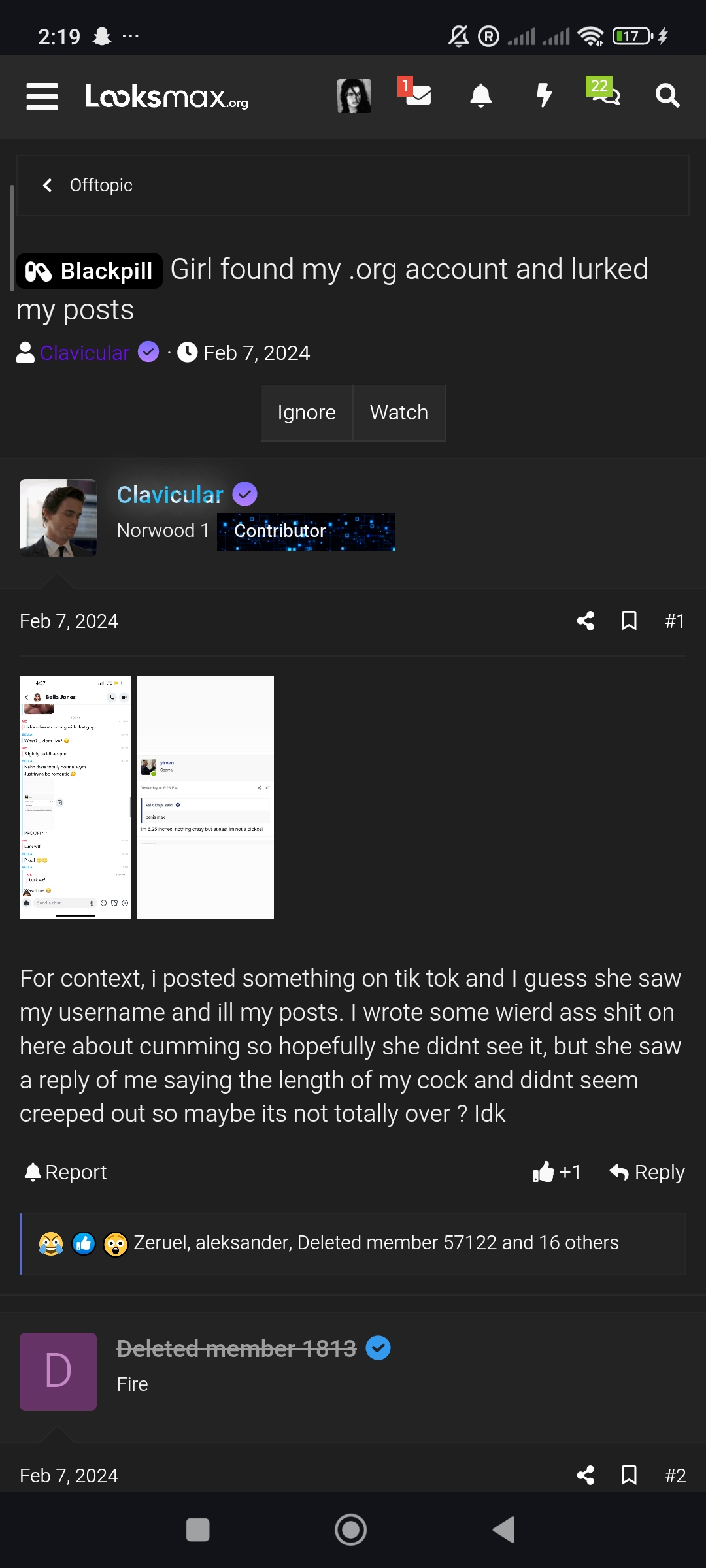Screen dimensions: 706x1568
Task: Select the Blackpill topic tag
Action: pyautogui.click(x=89, y=270)
